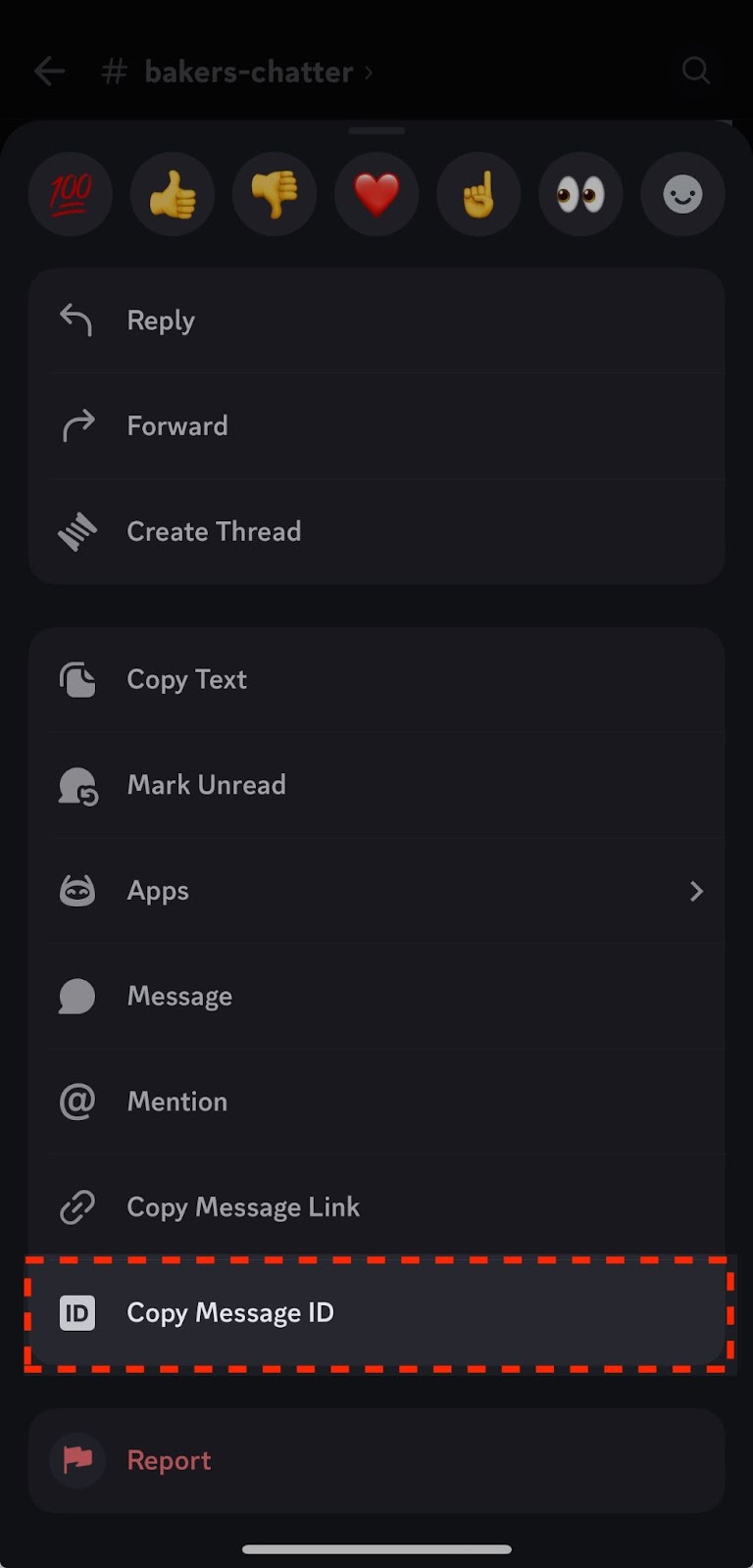This screenshot has width=753, height=1568.
Task: Create Thread from this message
Action: (x=376, y=531)
